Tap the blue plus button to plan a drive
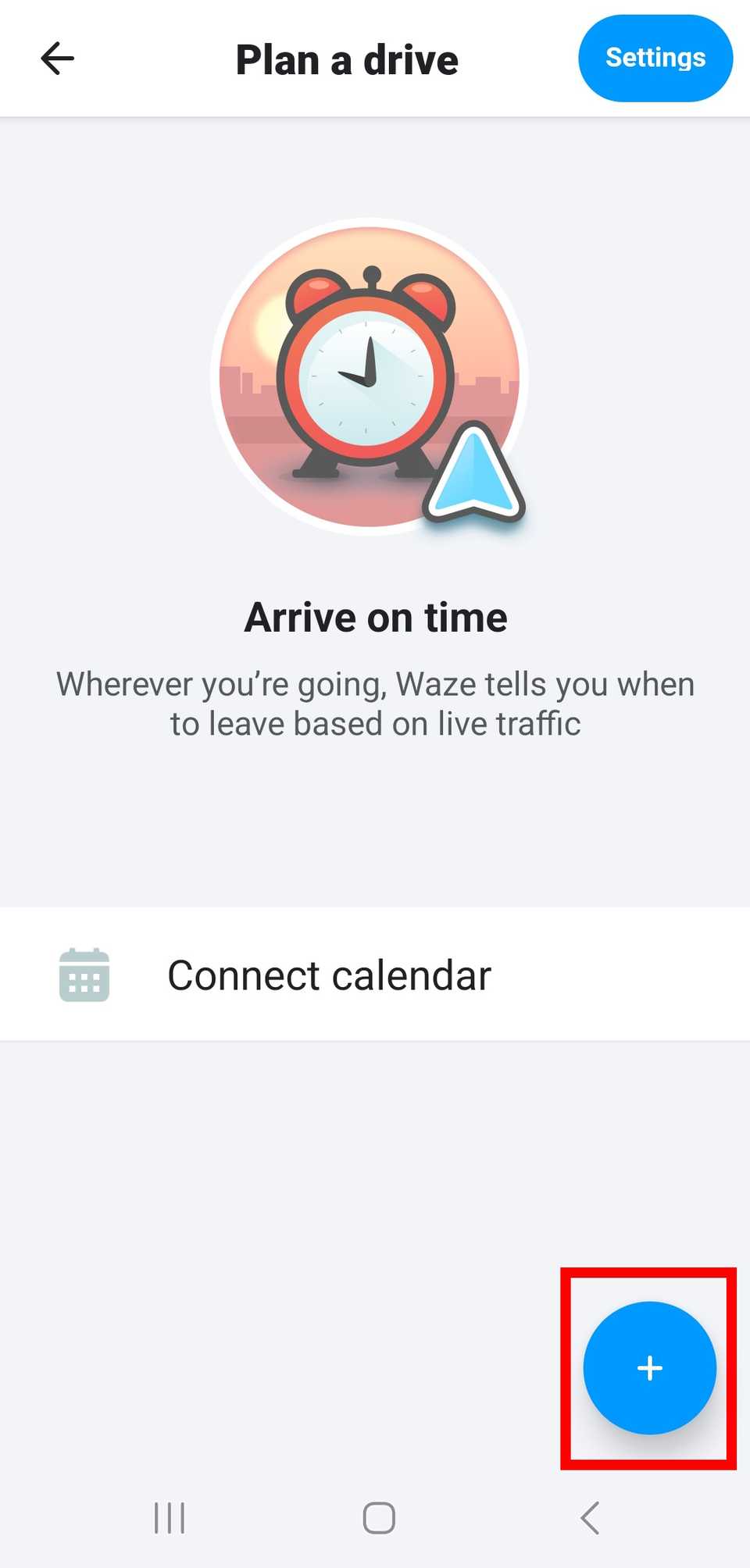The height and width of the screenshot is (1568, 750). pyautogui.click(x=650, y=1367)
